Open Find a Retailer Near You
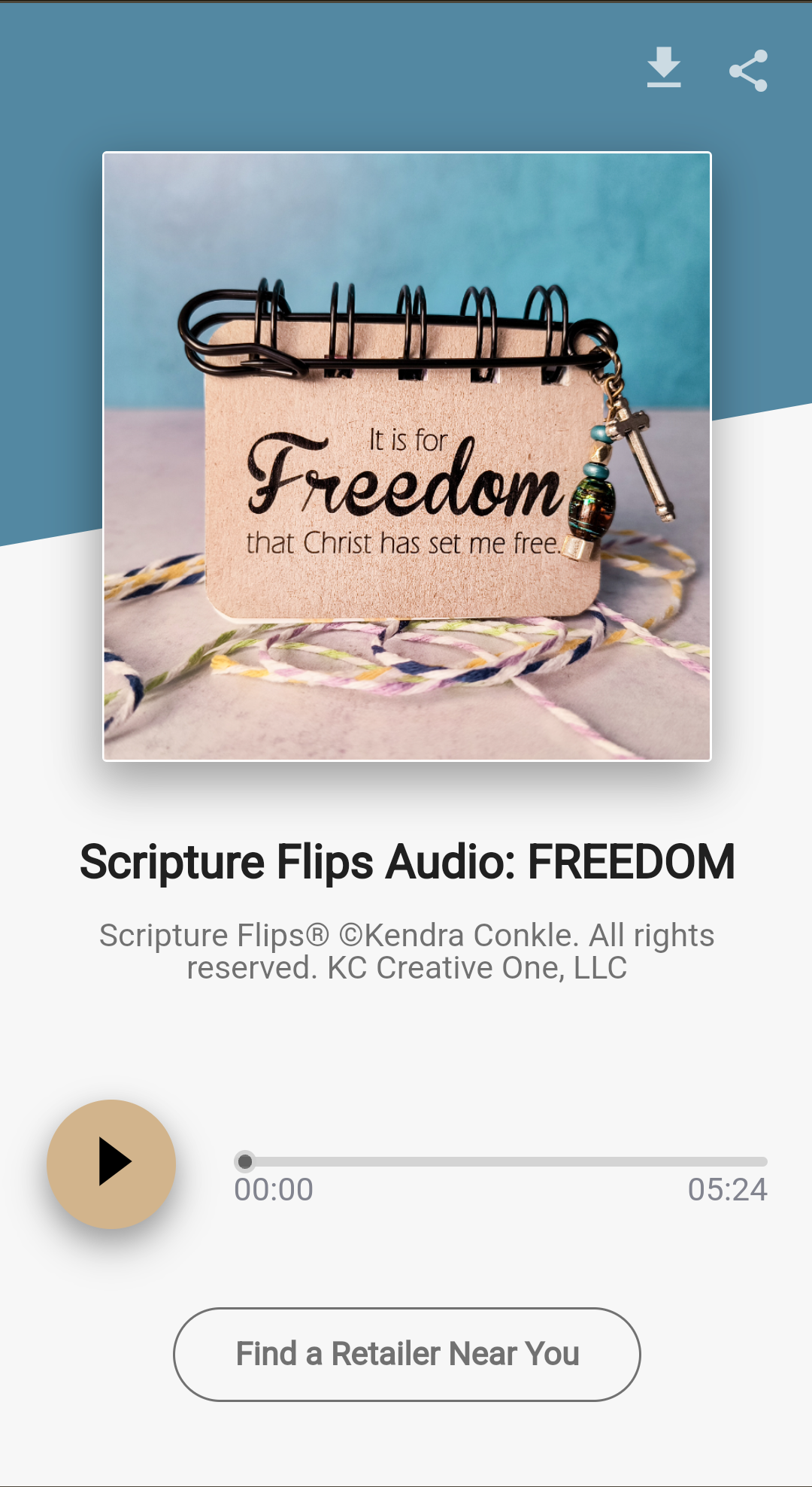 tap(407, 1354)
